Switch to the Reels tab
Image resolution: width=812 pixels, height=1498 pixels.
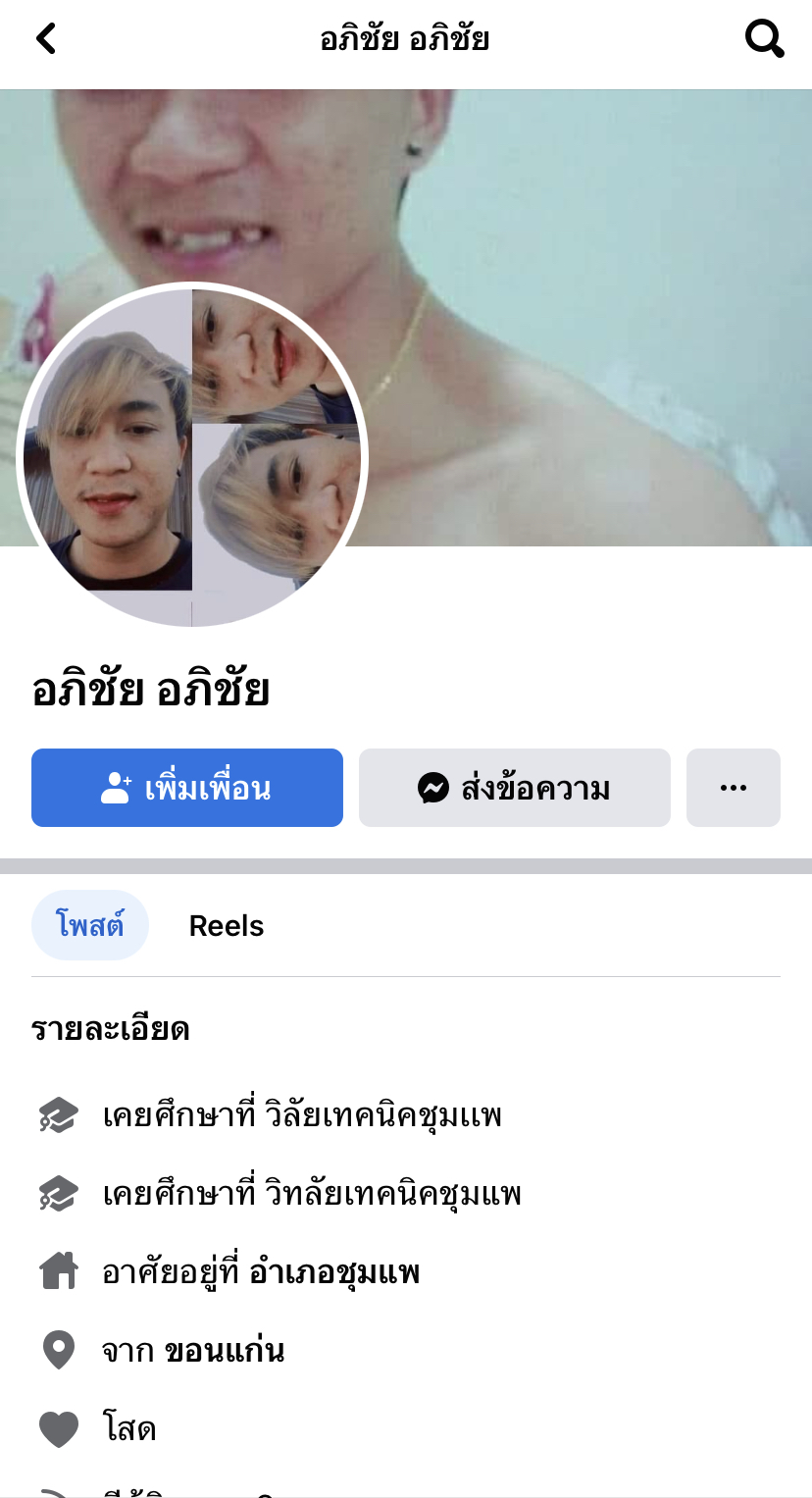227,925
